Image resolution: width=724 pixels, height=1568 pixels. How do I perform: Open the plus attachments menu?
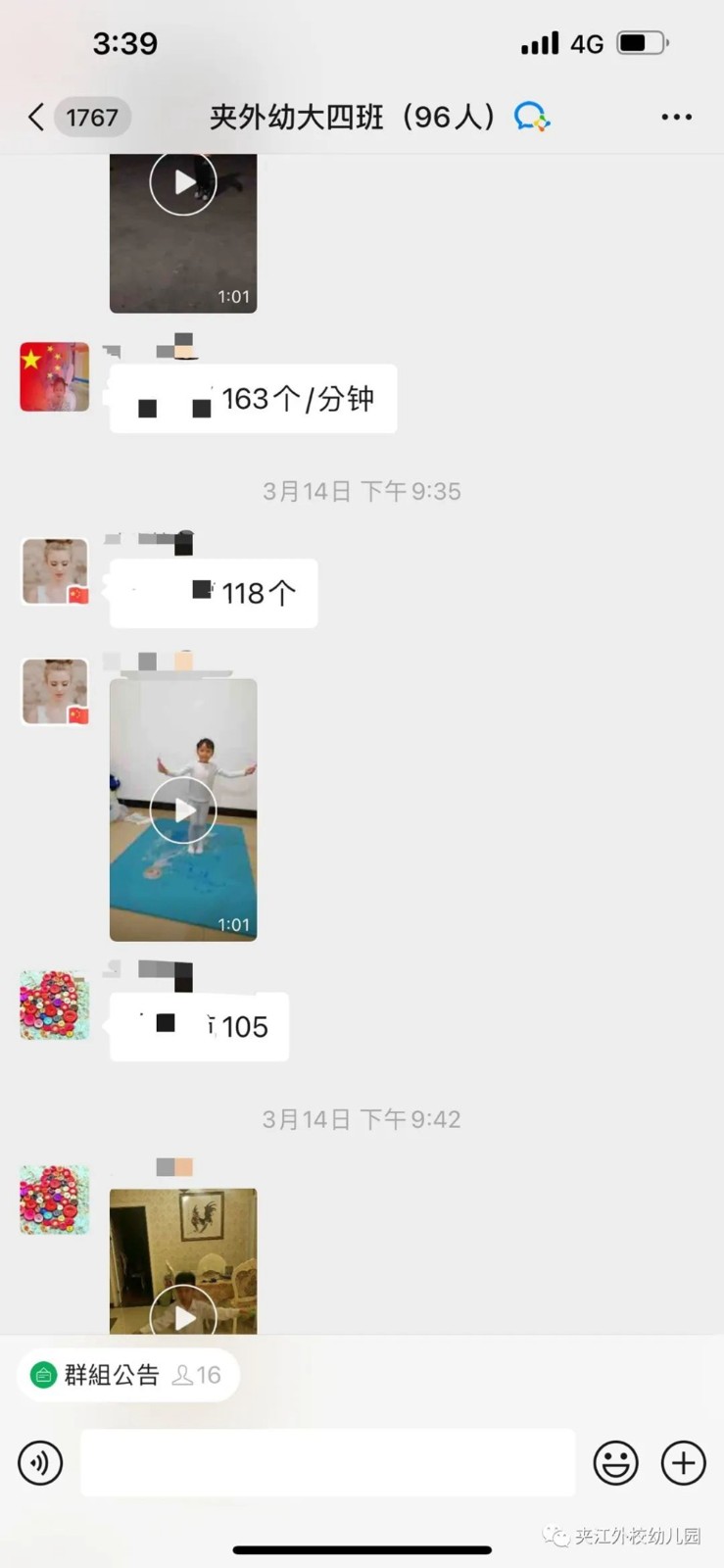point(683,1463)
